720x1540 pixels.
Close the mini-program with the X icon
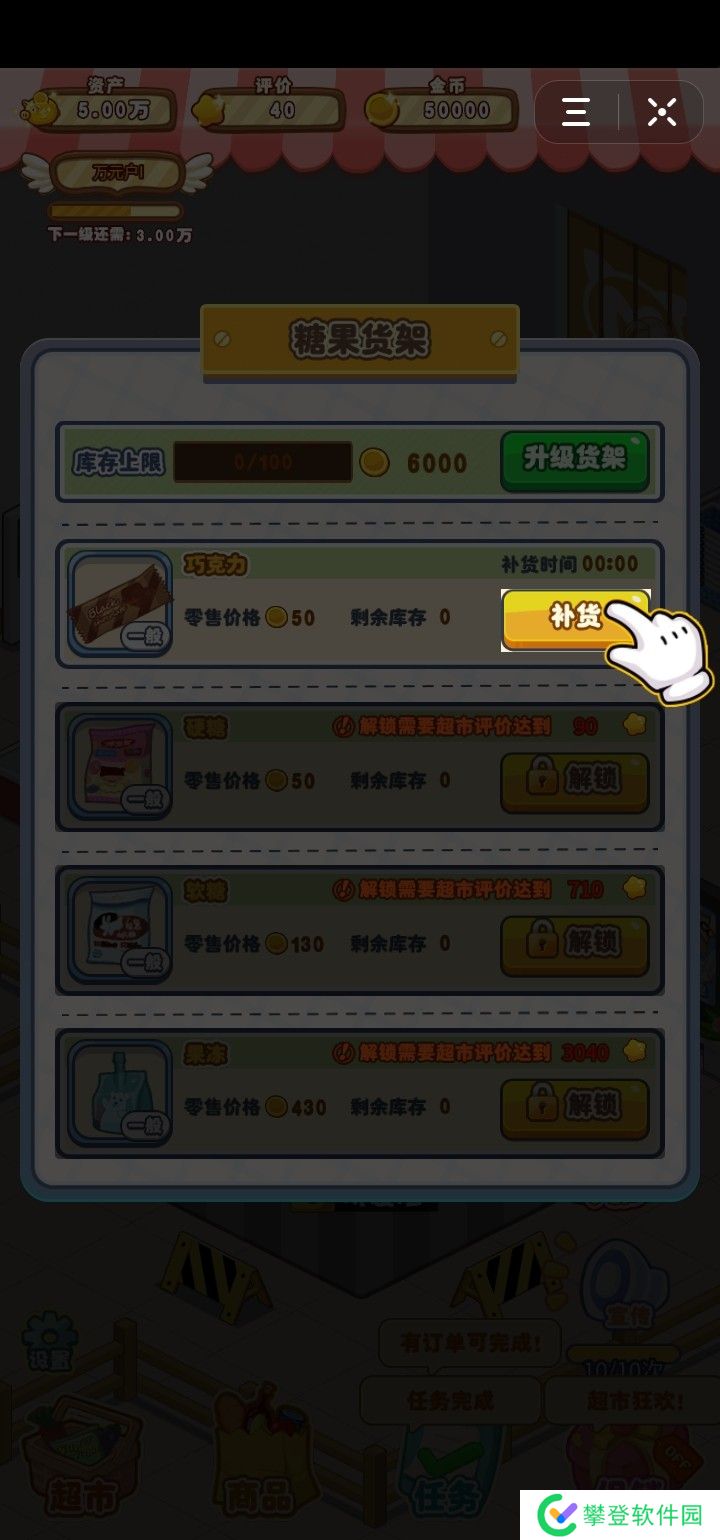[x=662, y=112]
